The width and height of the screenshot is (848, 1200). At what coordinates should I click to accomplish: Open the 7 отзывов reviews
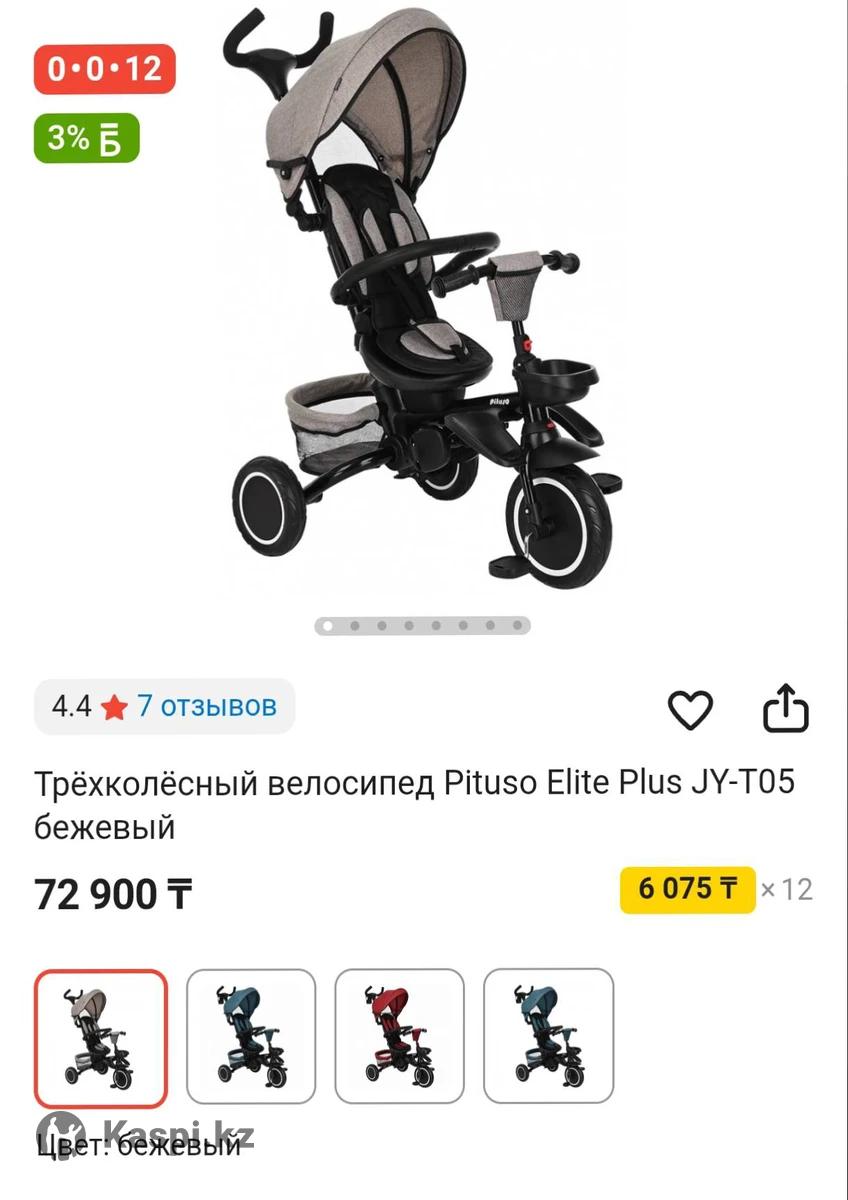206,706
